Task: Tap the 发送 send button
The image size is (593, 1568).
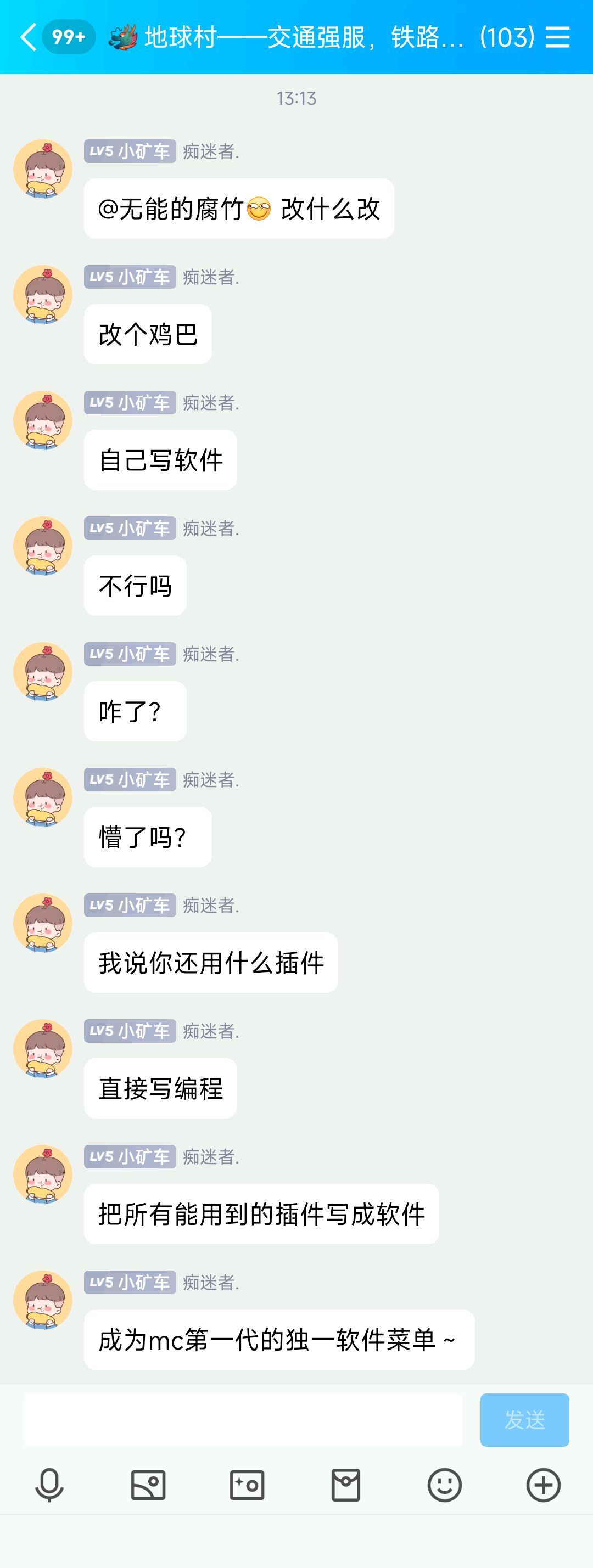Action: [524, 1419]
